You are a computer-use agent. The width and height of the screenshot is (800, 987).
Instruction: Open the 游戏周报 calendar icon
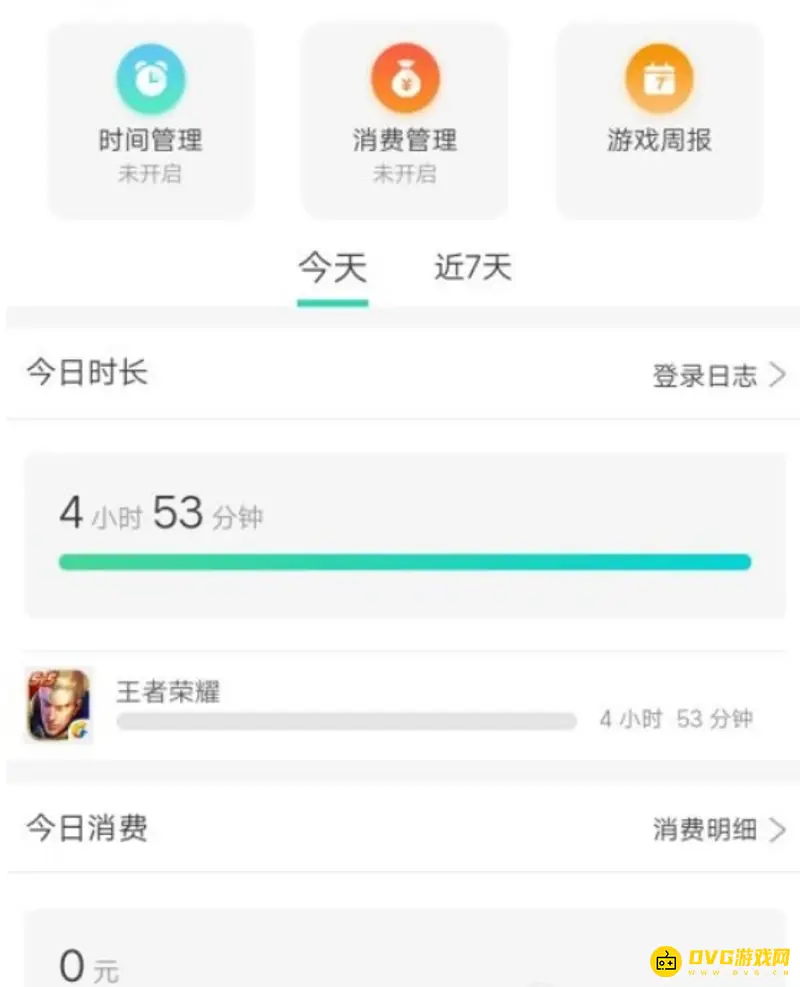click(658, 80)
